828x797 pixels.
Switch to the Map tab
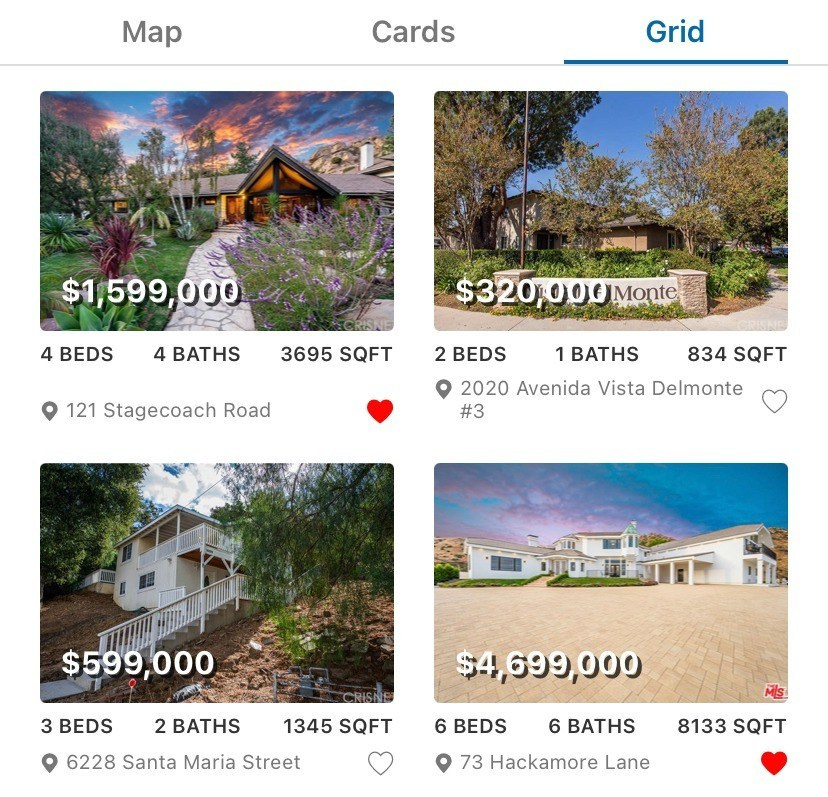(x=152, y=32)
